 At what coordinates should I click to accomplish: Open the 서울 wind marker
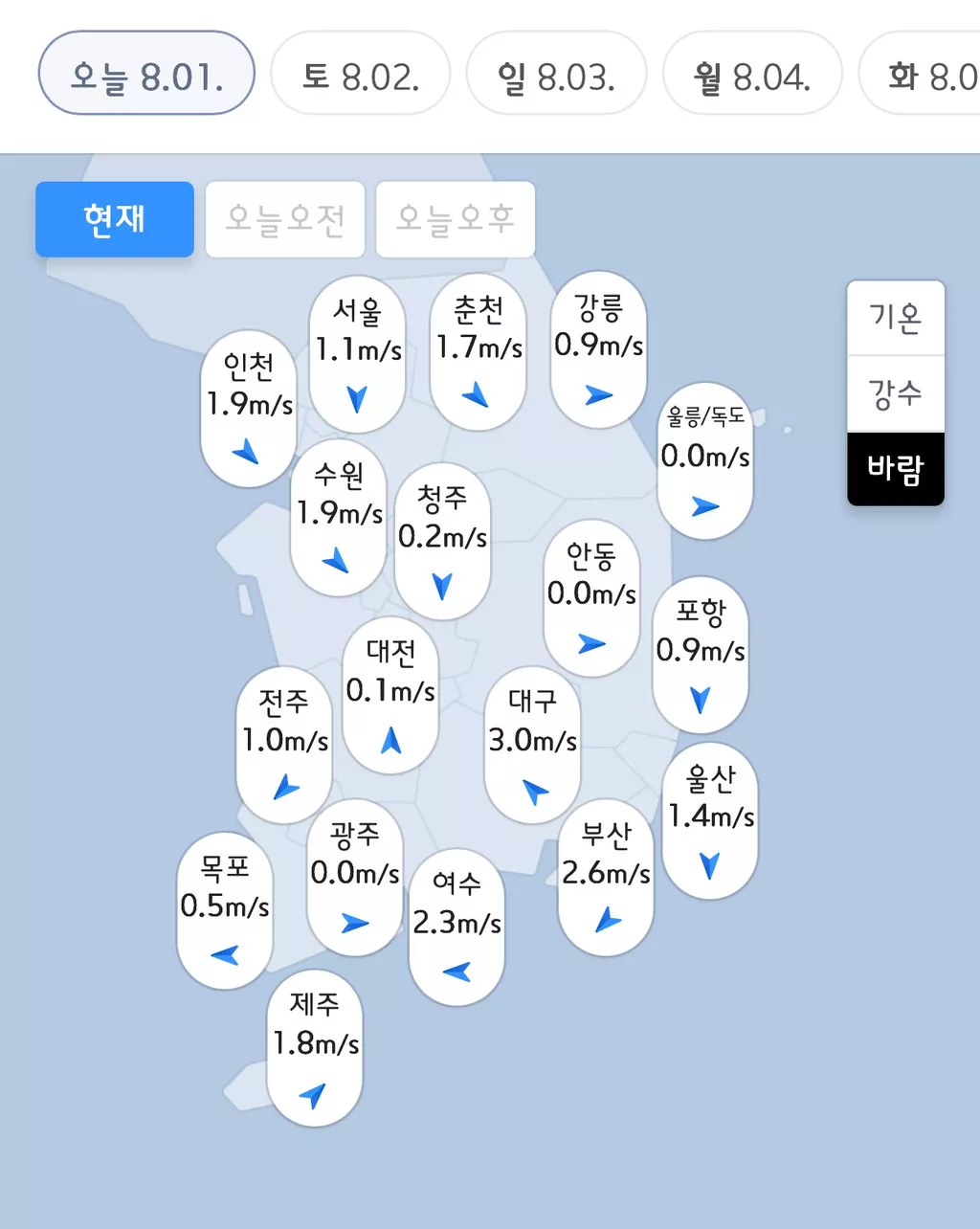(357, 353)
